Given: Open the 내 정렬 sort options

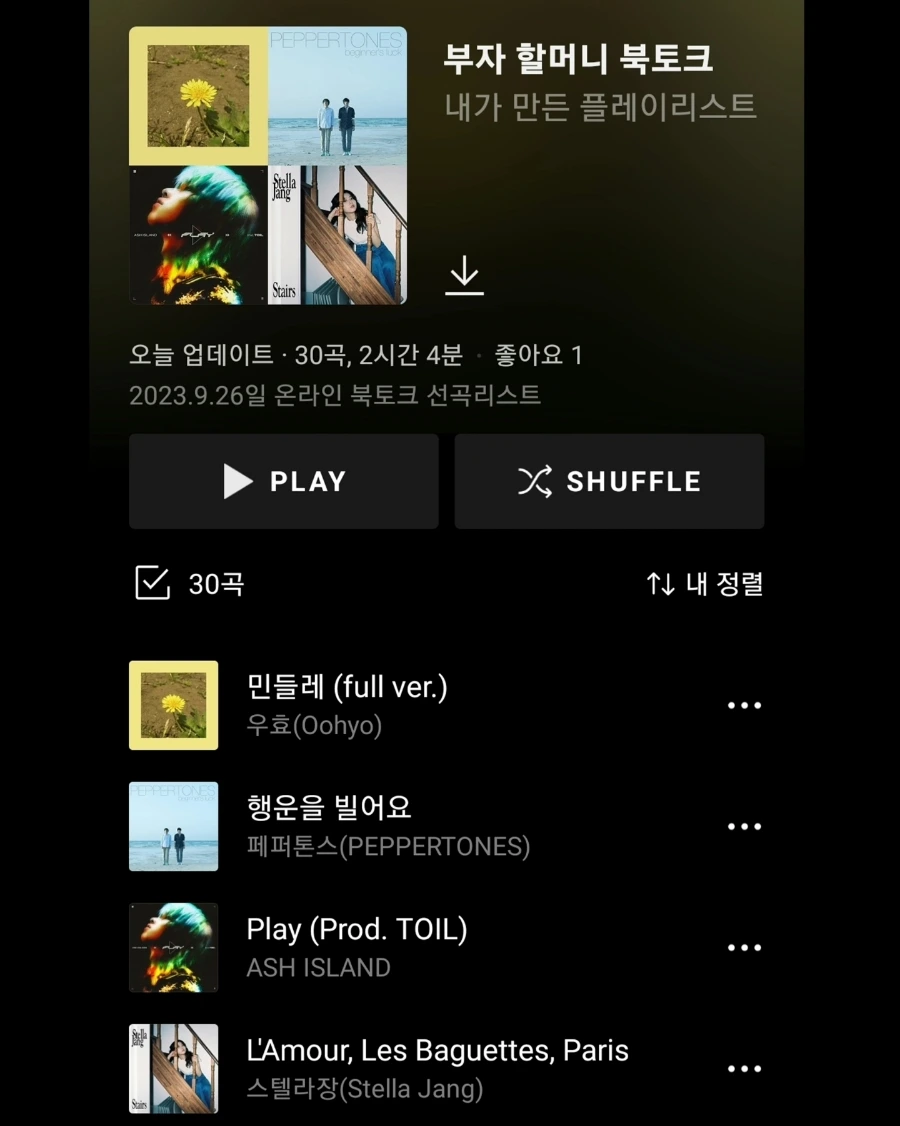Looking at the screenshot, I should click(x=705, y=584).
